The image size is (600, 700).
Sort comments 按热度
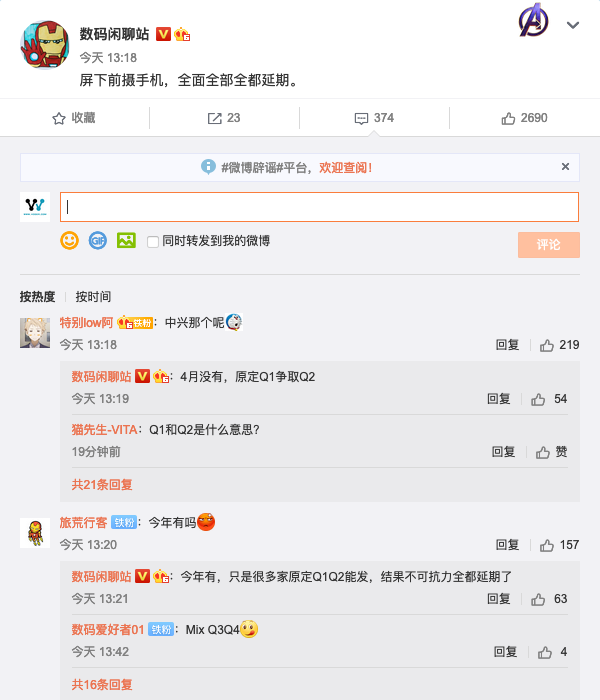pos(37,297)
